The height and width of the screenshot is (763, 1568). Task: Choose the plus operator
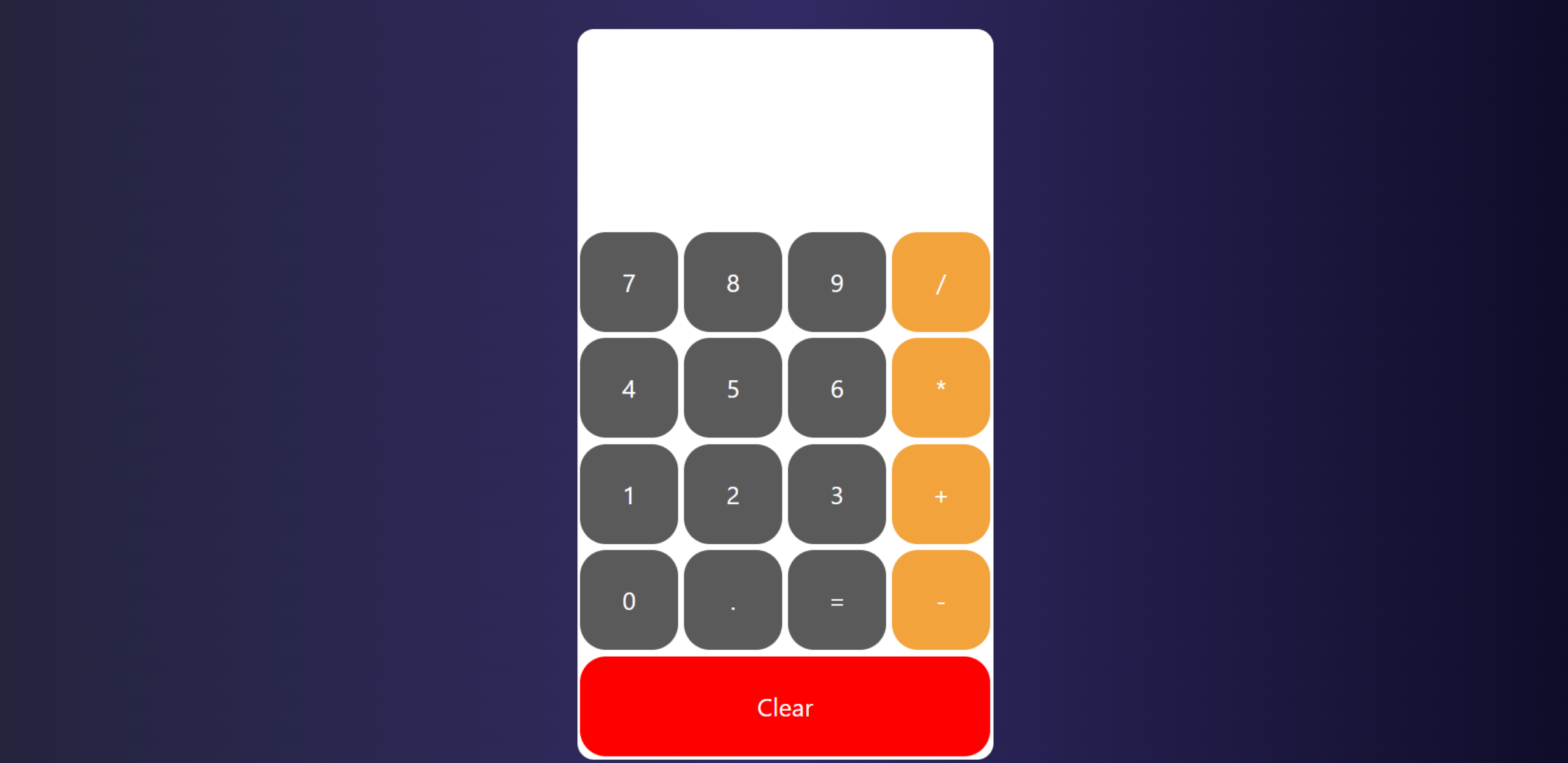[940, 494]
